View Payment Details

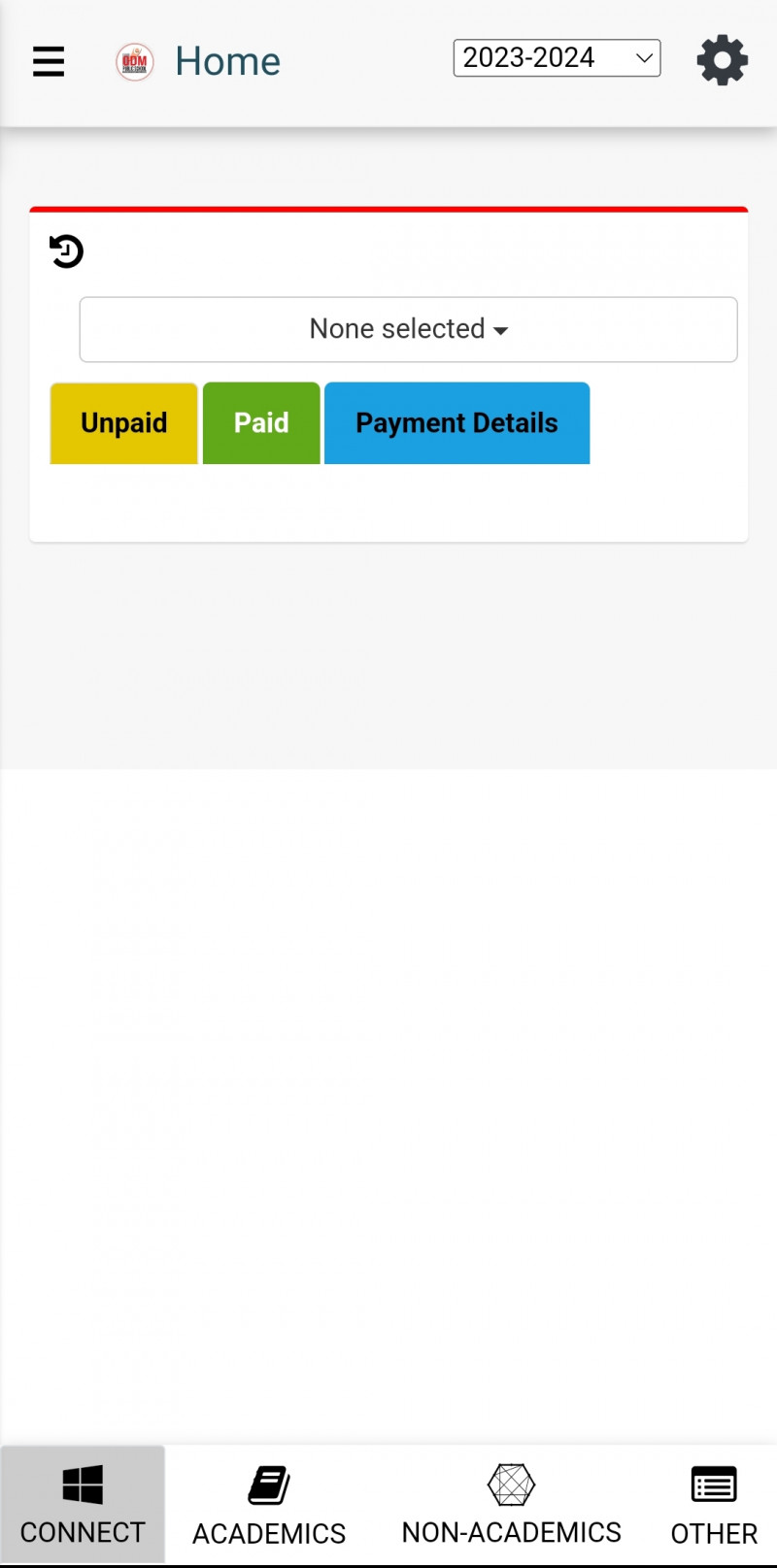click(x=456, y=423)
